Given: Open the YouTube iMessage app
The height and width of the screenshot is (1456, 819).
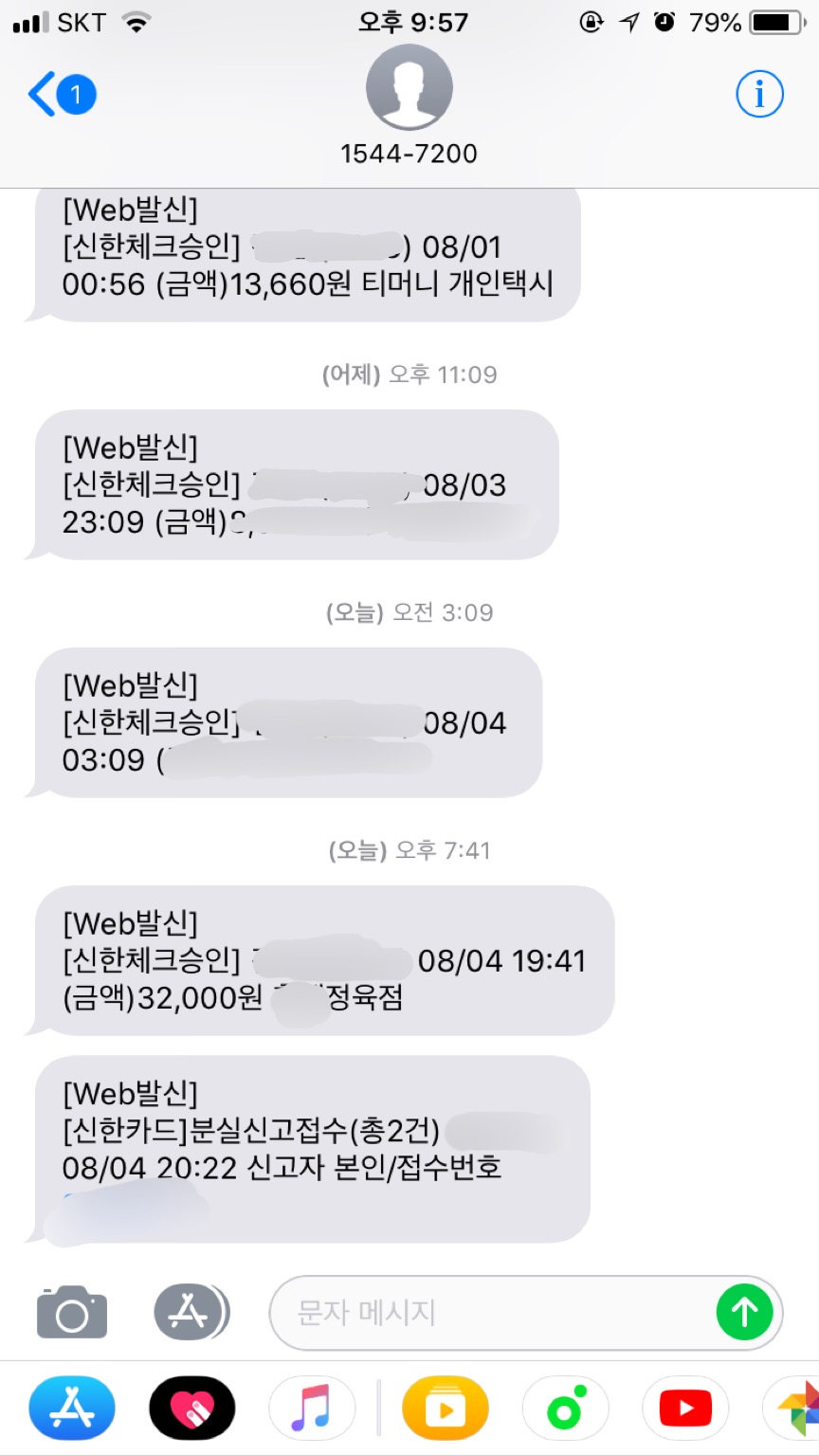Looking at the screenshot, I should pos(685,1409).
